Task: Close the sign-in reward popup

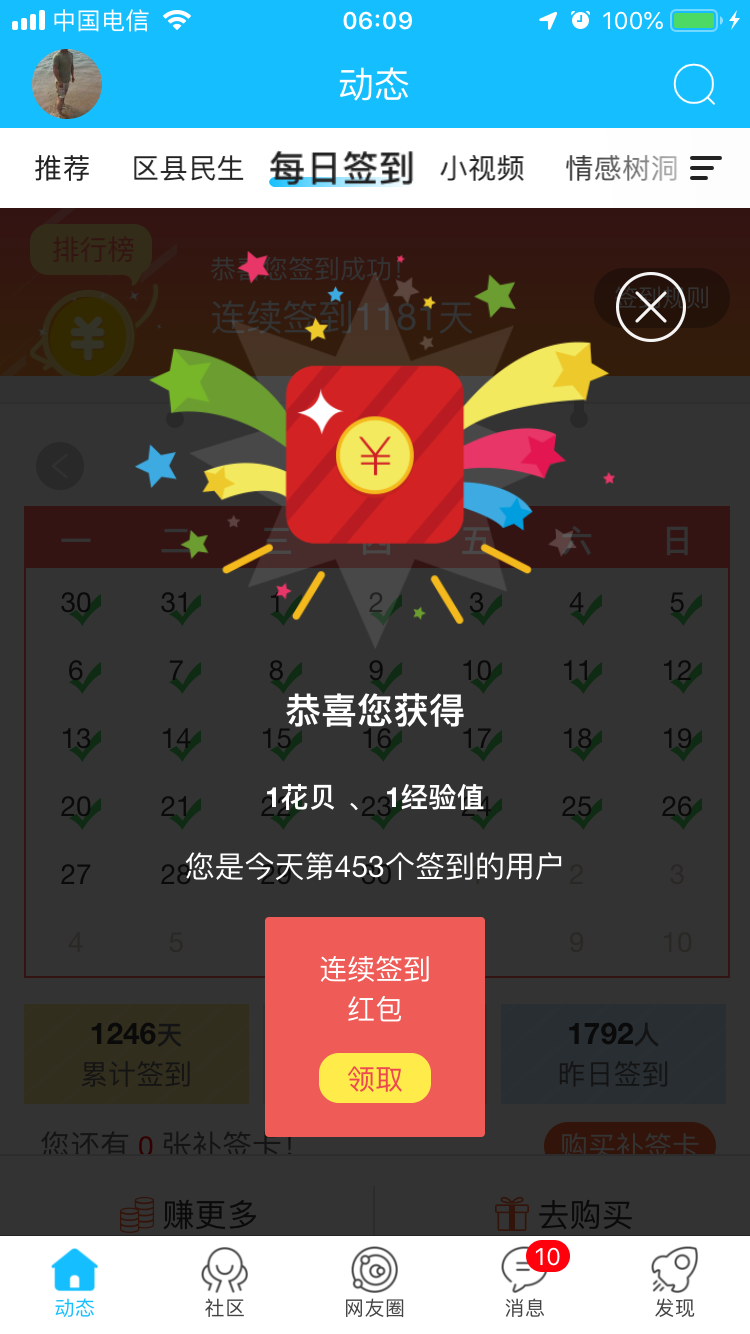Action: click(650, 307)
